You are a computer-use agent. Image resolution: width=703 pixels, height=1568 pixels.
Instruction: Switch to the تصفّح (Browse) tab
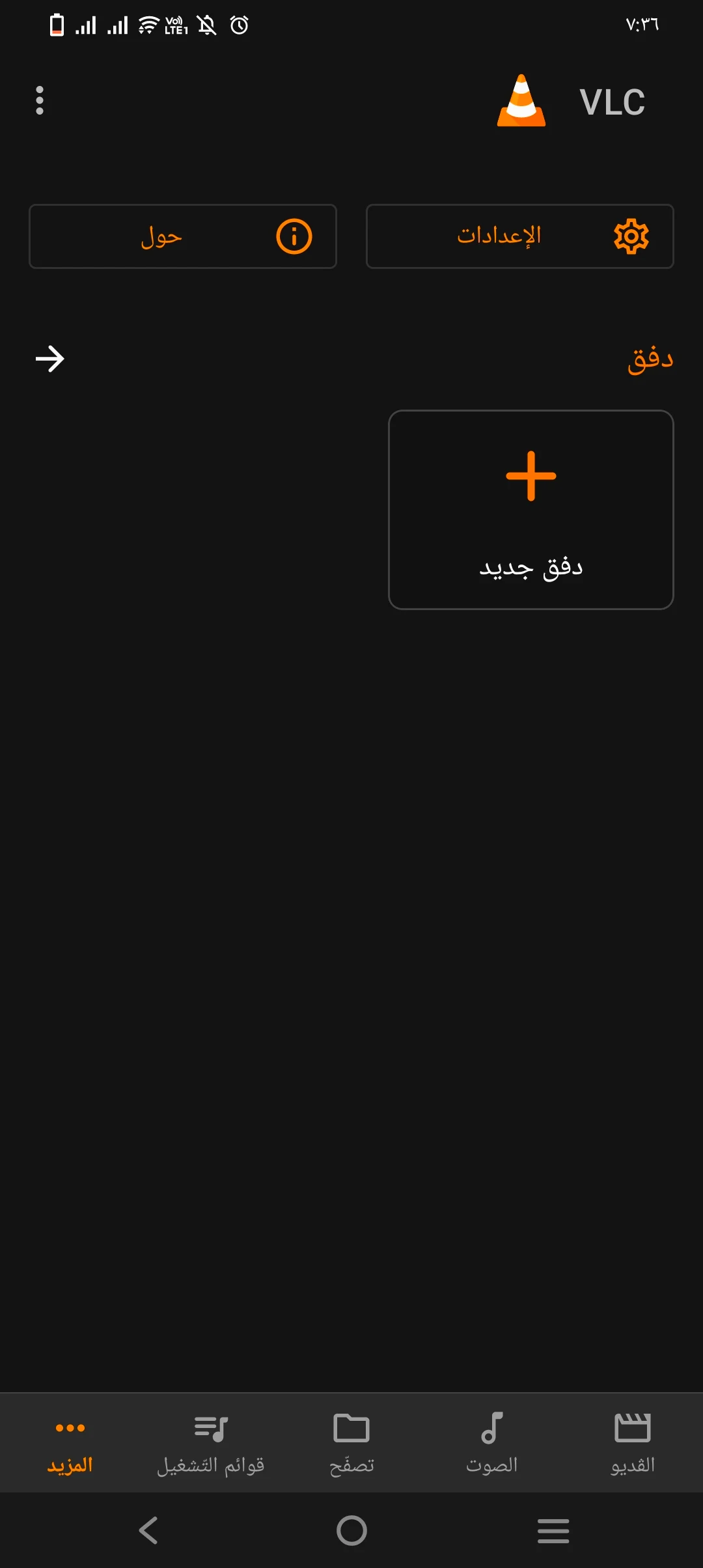[351, 1443]
